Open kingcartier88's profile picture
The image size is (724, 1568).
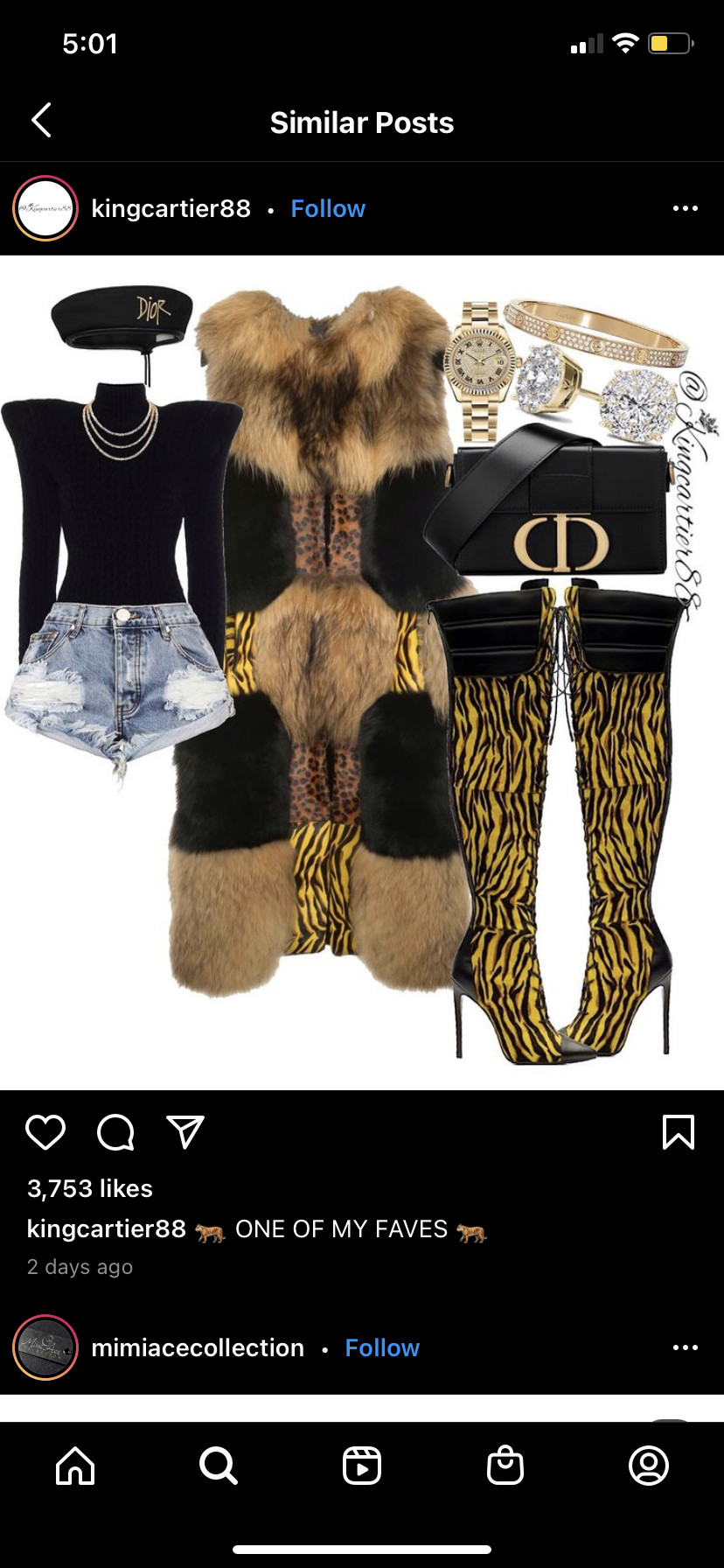(x=45, y=208)
